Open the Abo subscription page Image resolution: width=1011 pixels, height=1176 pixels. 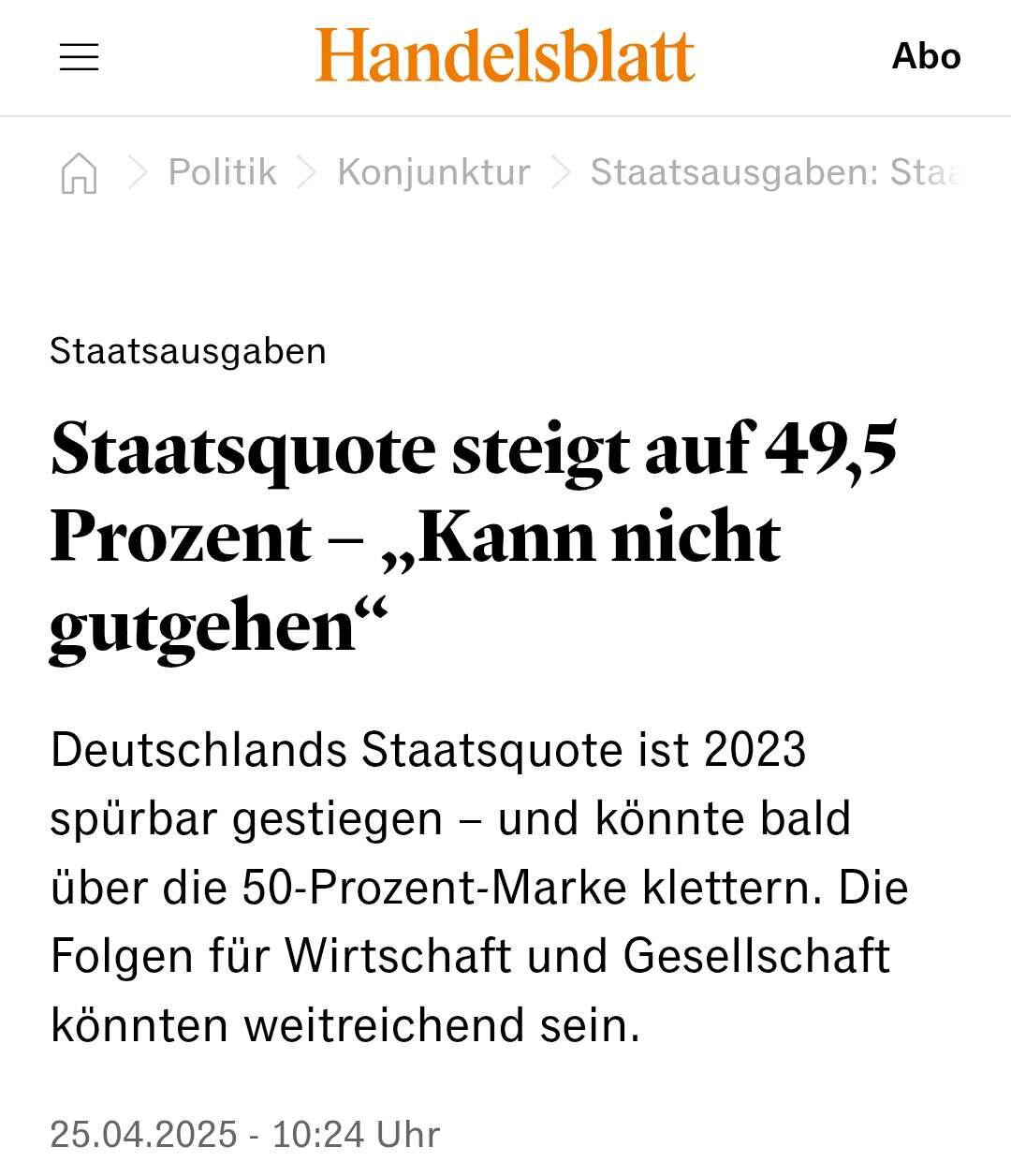[x=926, y=56]
